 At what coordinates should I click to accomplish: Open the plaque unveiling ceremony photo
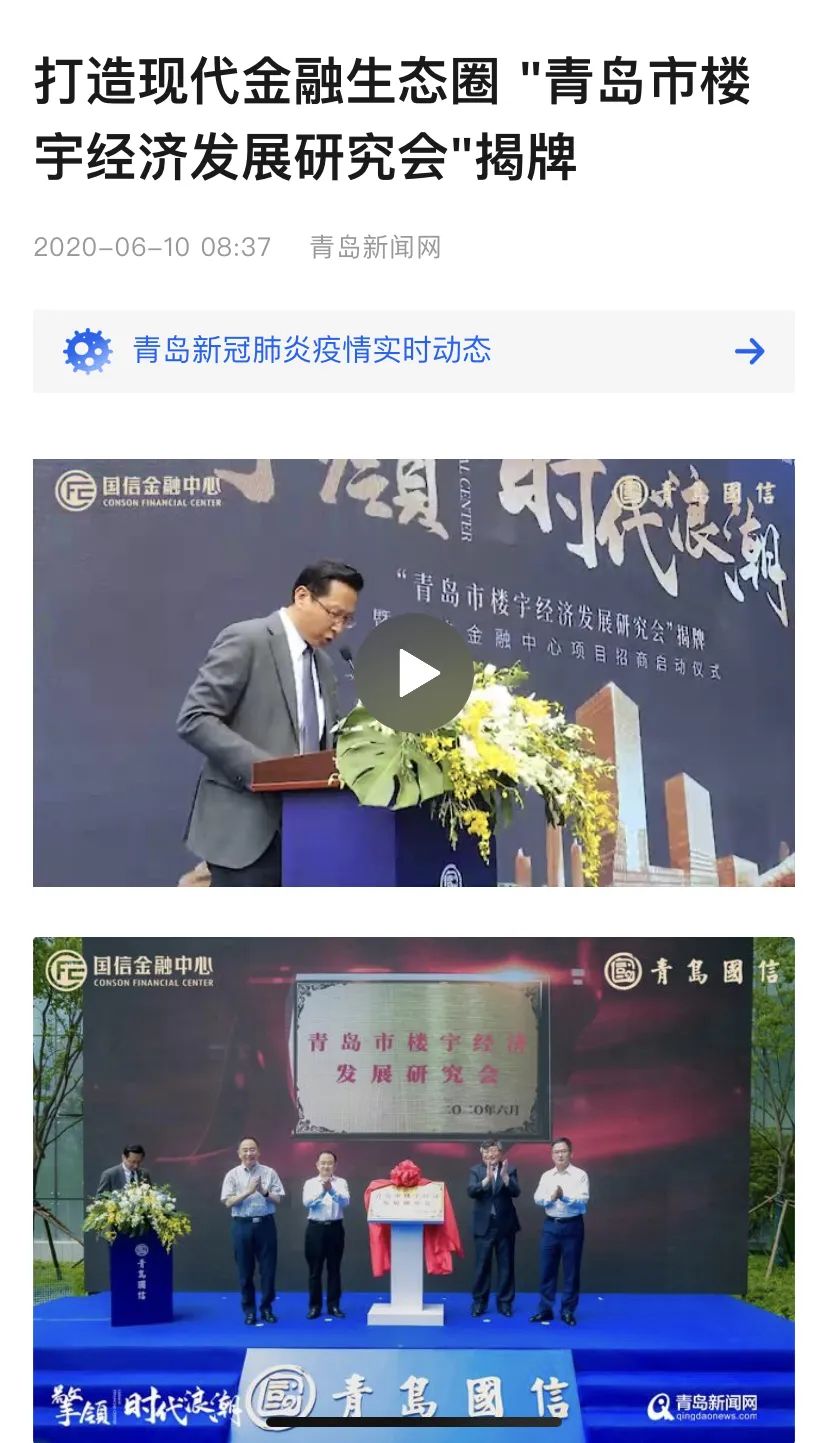click(414, 1188)
